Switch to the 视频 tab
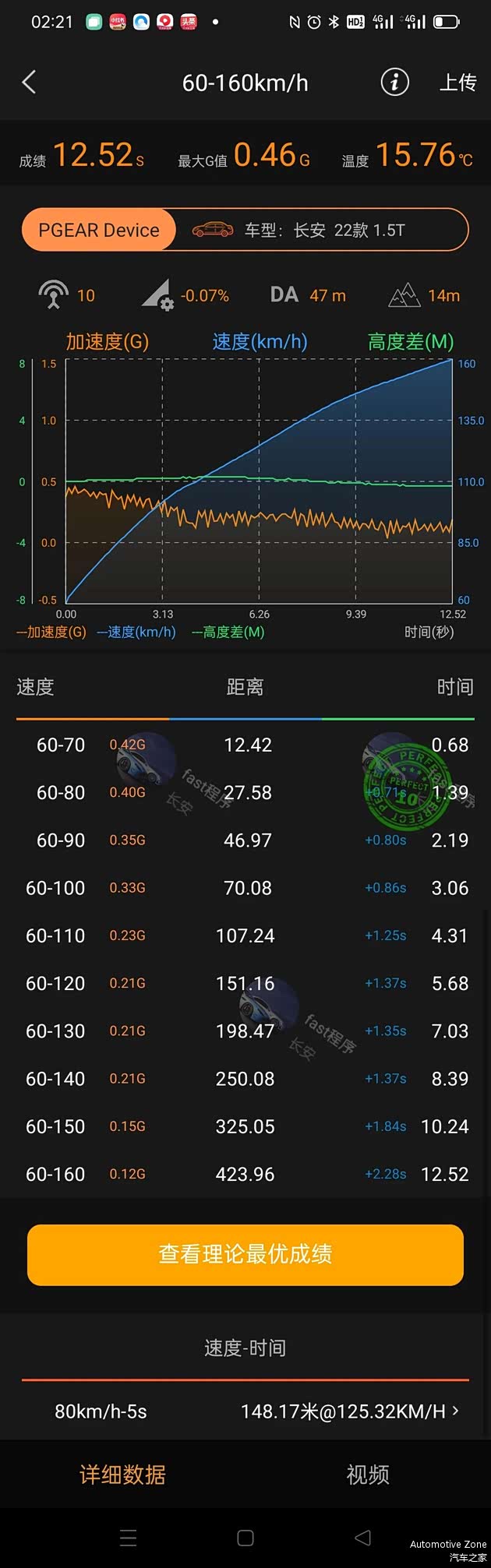The height and width of the screenshot is (1568, 491). tap(368, 1474)
